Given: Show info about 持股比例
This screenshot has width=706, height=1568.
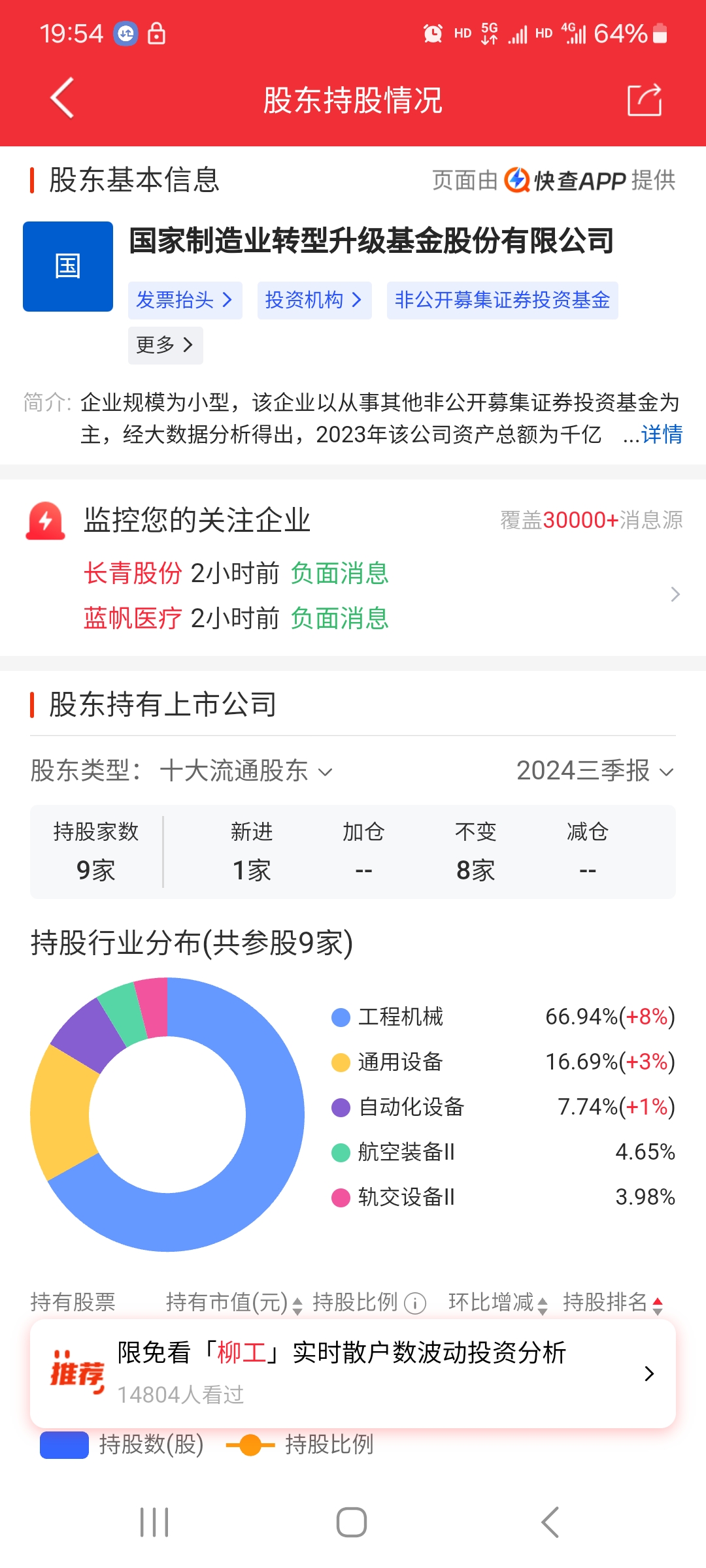Looking at the screenshot, I should coord(415,1303).
